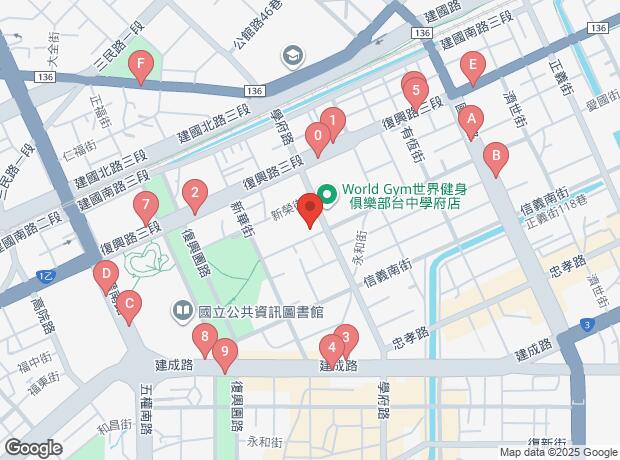This screenshot has height=460, width=620.
Task: Tap marker number 4
Action: (x=331, y=349)
